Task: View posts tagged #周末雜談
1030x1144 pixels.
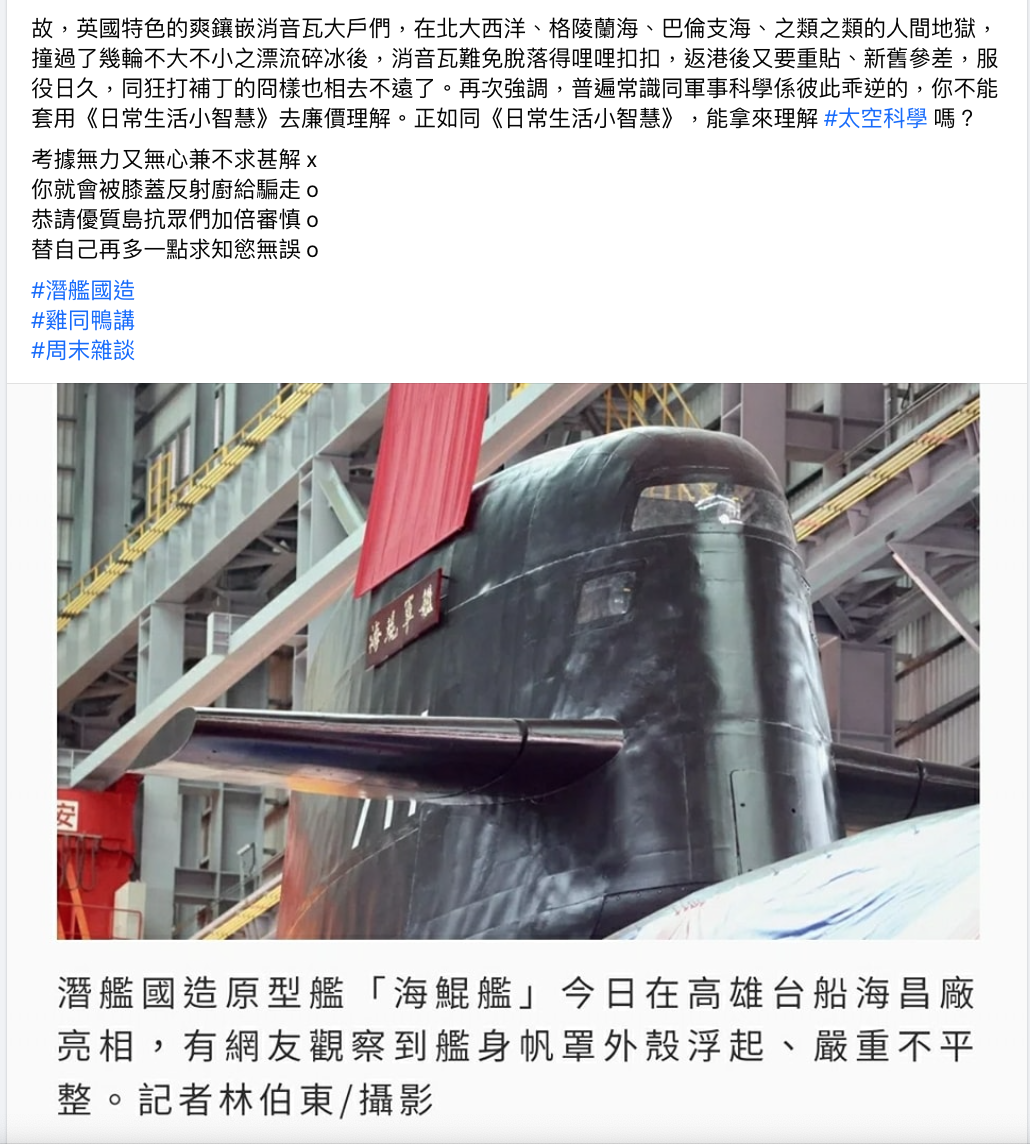Action: 83,351
